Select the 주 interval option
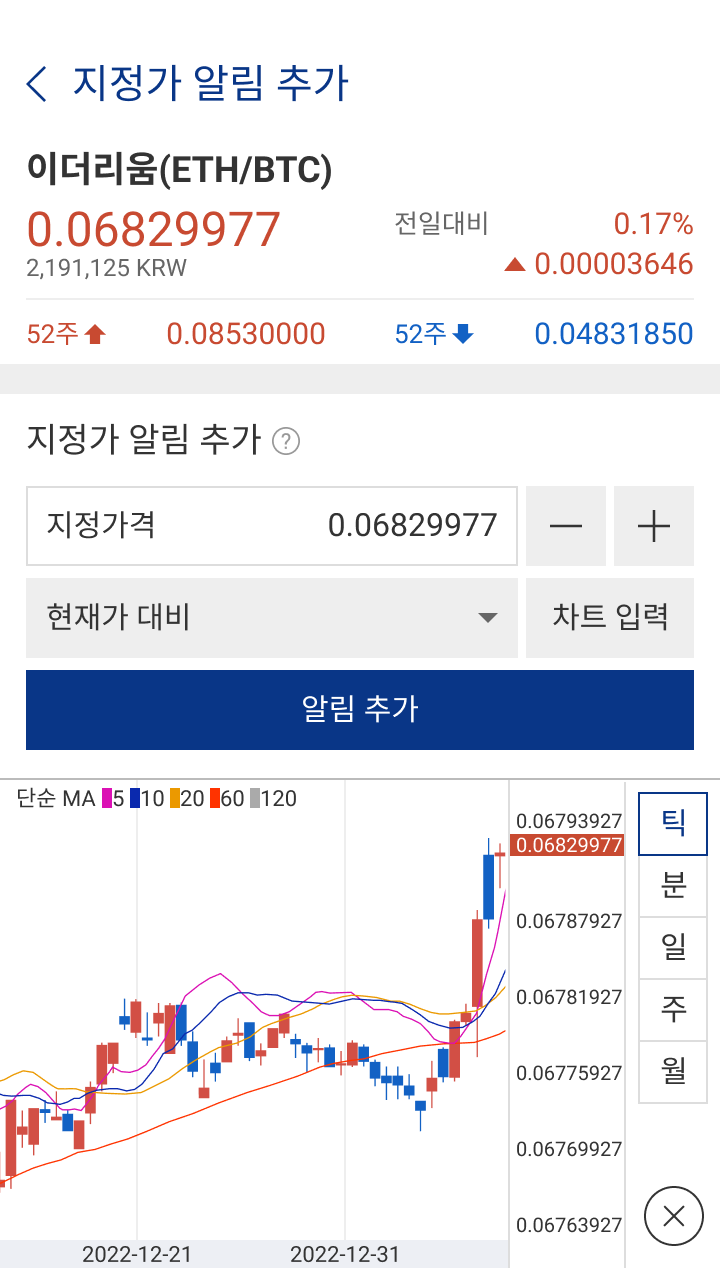Image resolution: width=720 pixels, height=1268 pixels. click(672, 1009)
